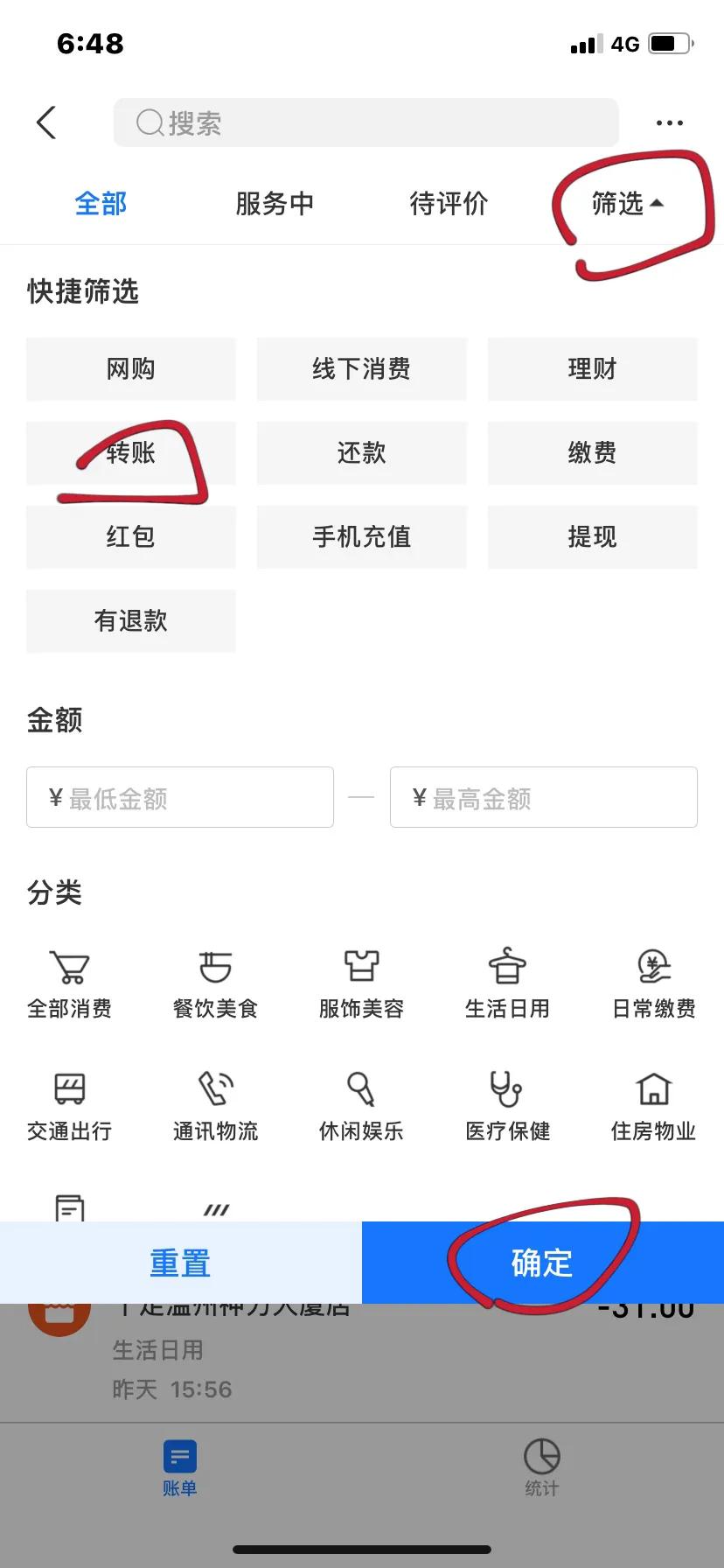
Task: Switch to the 服务中 tab
Action: tap(275, 203)
